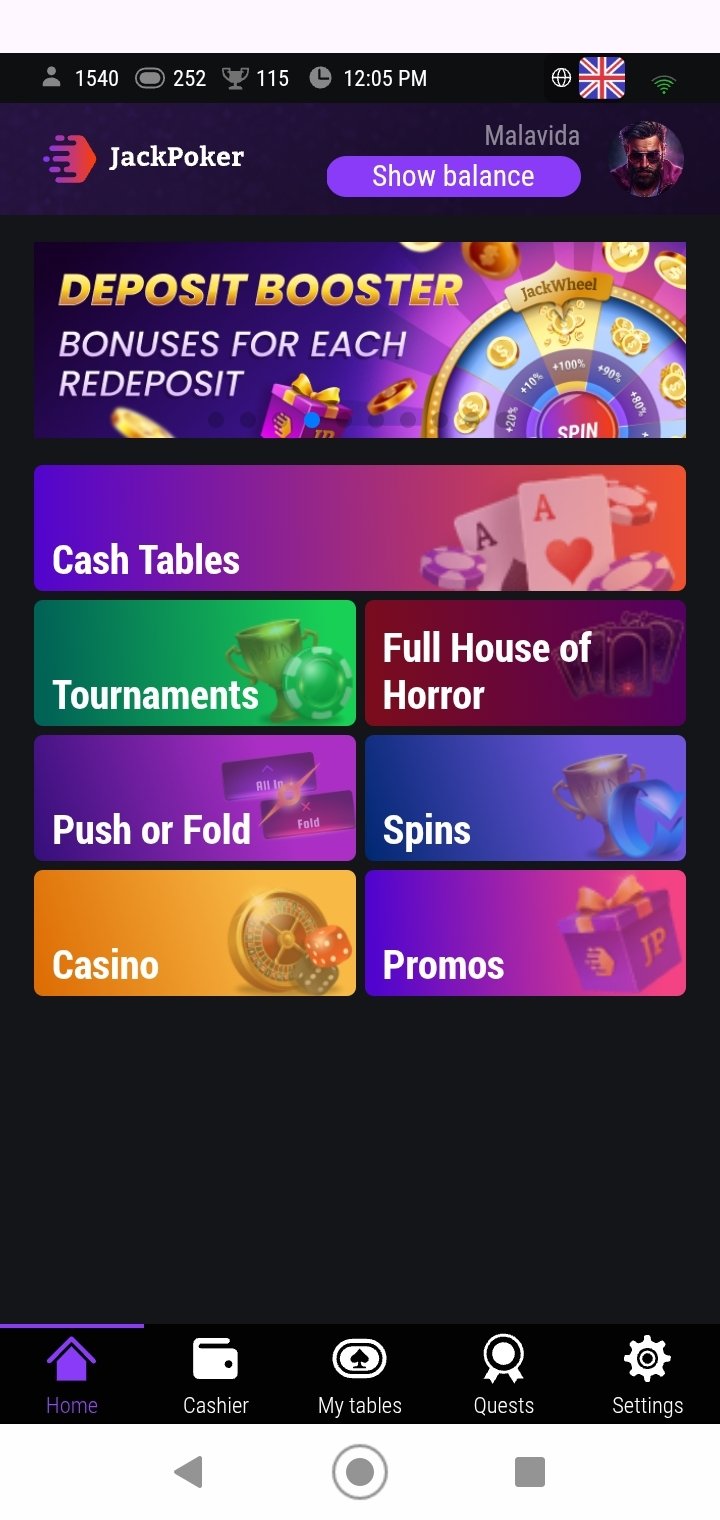Tap the chips counter showing 252

pos(151,78)
